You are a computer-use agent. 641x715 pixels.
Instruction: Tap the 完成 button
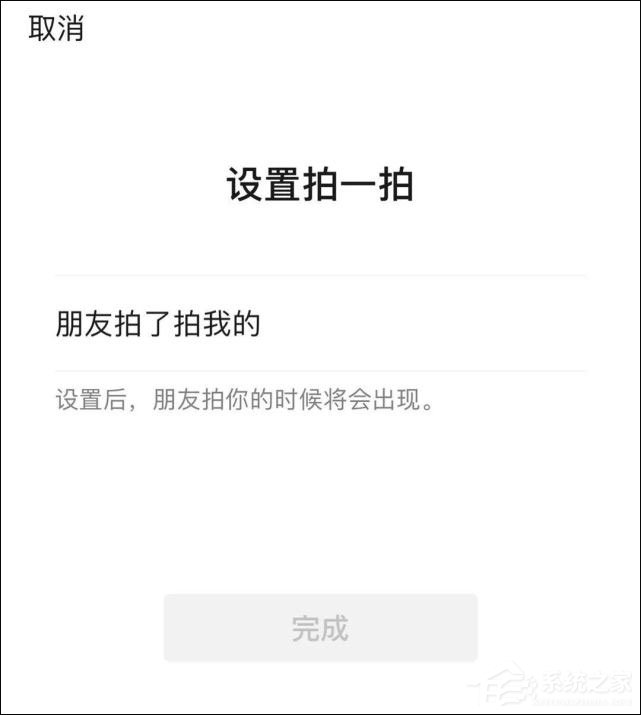click(320, 628)
